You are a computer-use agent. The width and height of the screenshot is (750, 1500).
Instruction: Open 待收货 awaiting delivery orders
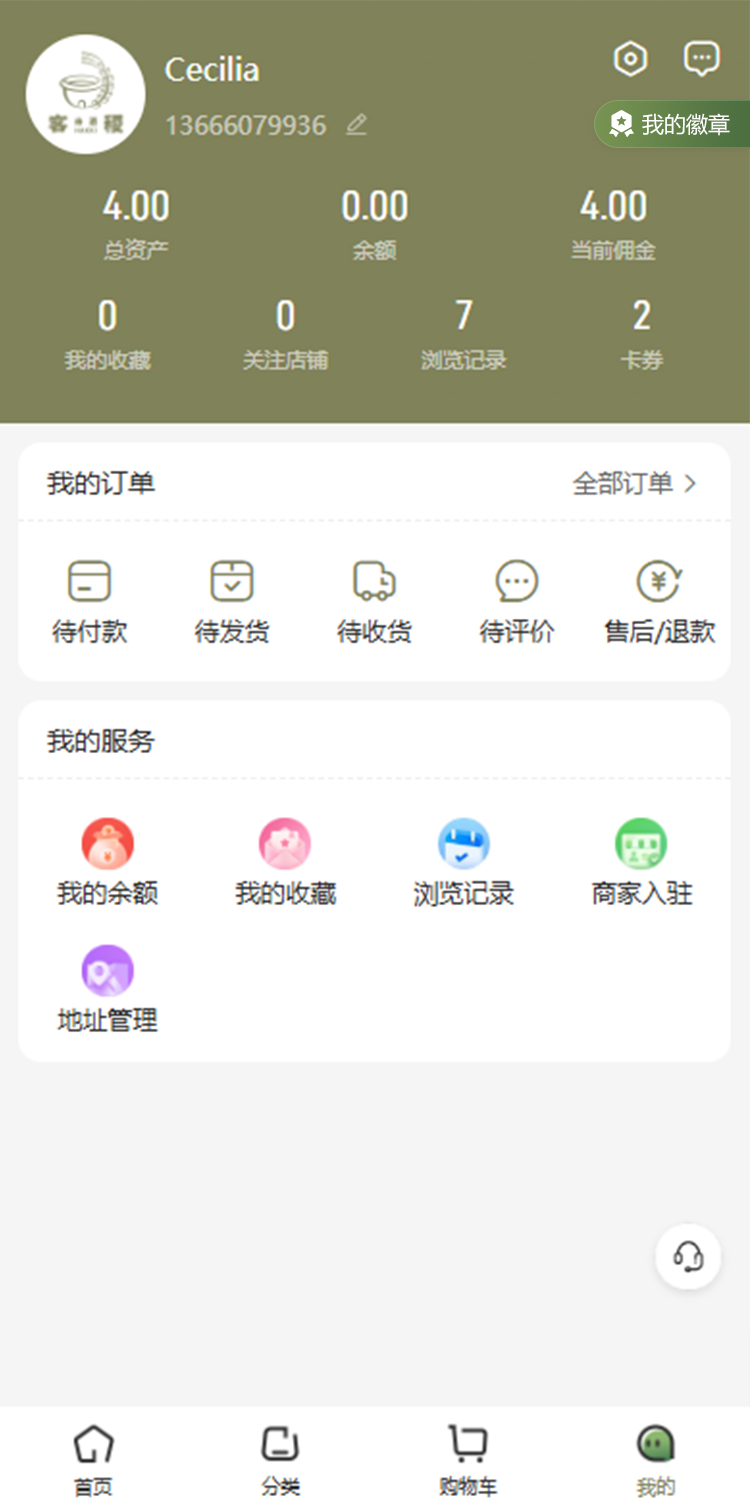click(374, 602)
